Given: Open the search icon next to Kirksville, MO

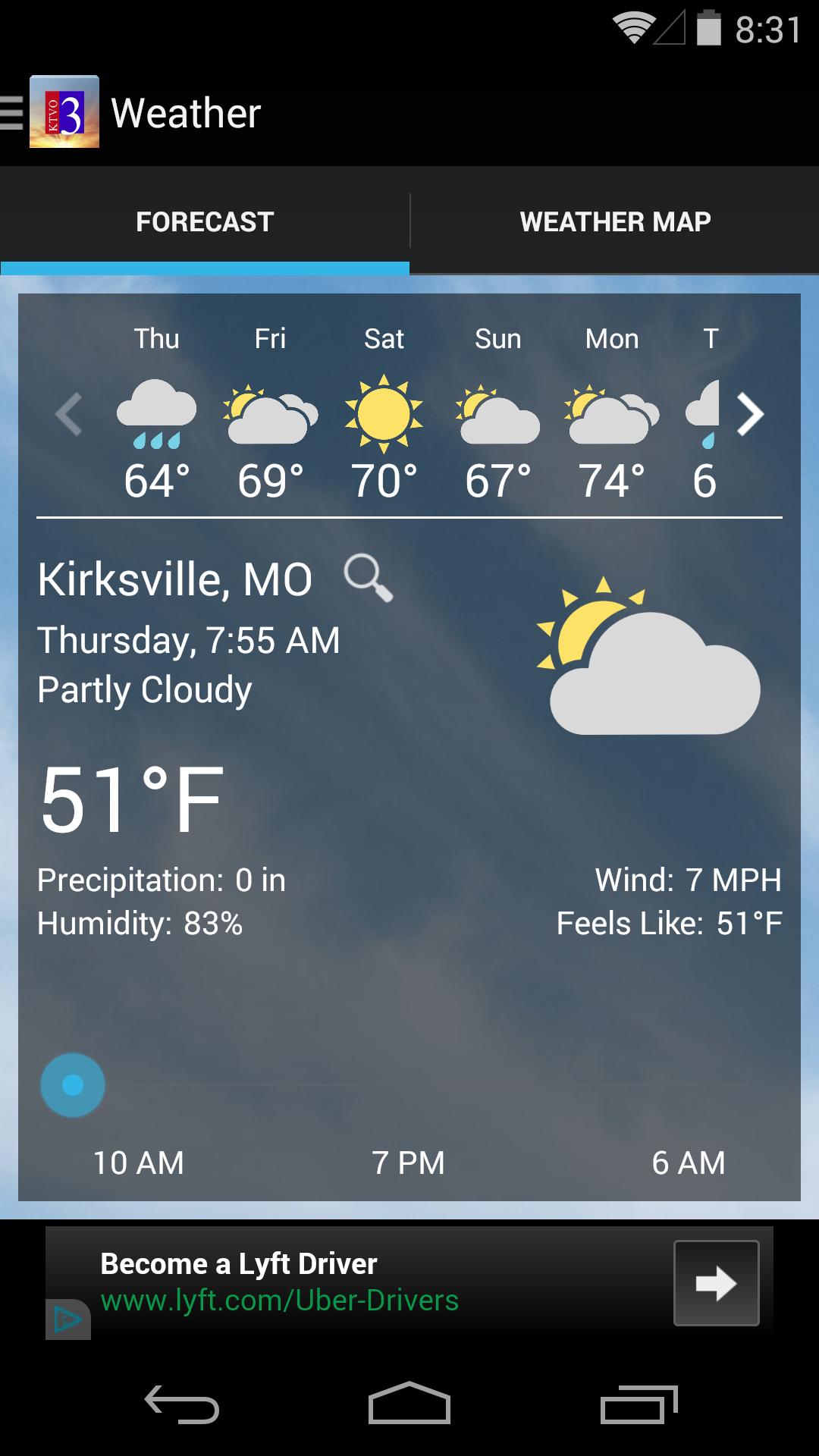Looking at the screenshot, I should tap(369, 579).
